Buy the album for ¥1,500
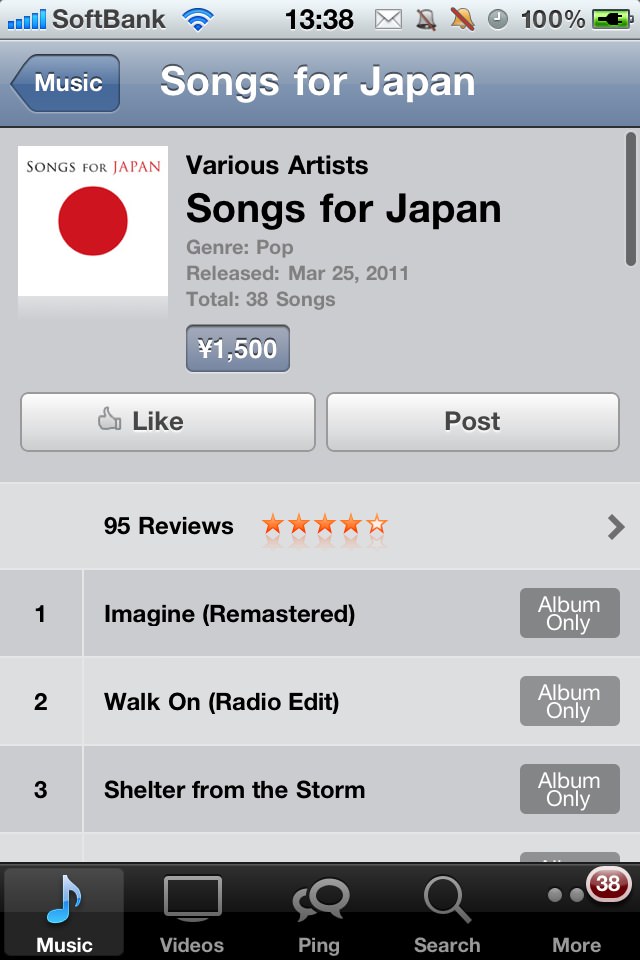Viewport: 640px width, 960px height. click(x=238, y=349)
